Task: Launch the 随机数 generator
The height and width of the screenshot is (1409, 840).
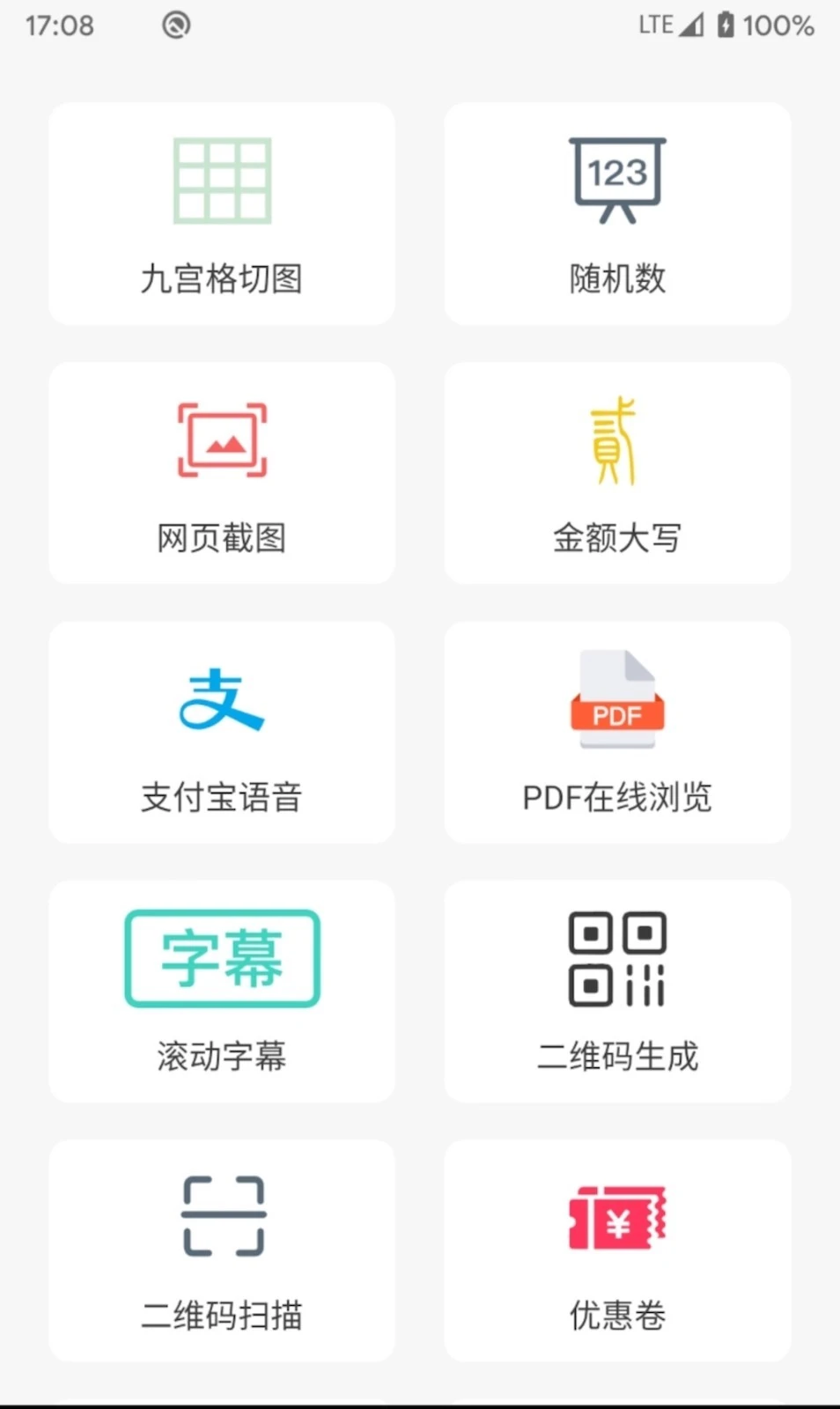Action: point(617,214)
